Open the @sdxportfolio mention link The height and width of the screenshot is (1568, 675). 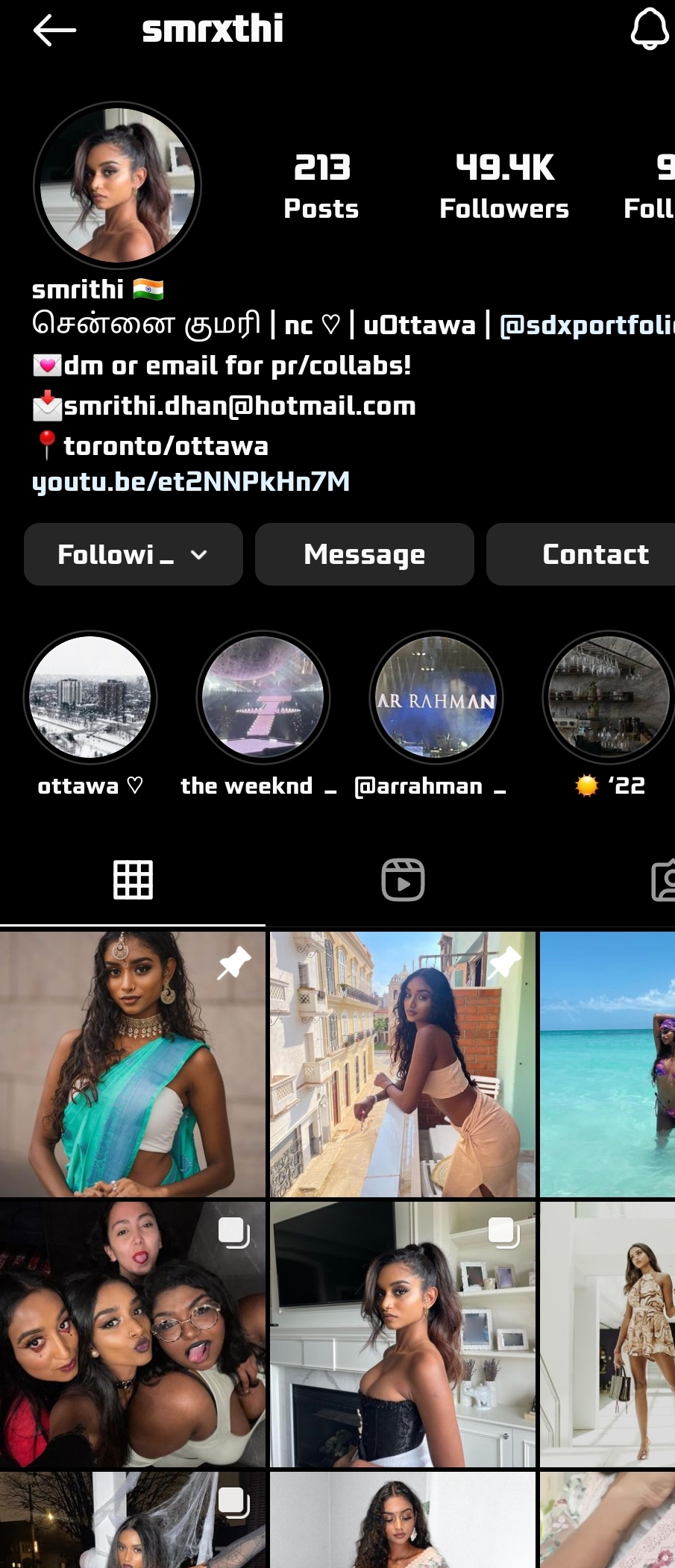586,325
